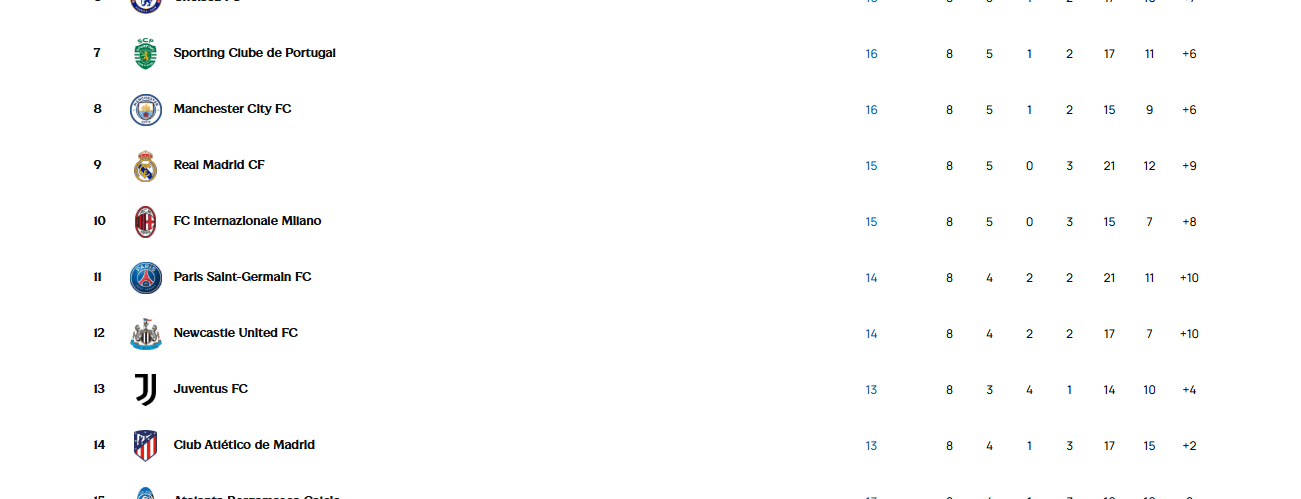Open Sporting Clube de Portugal team page
Image resolution: width=1301 pixels, height=499 pixels.
pos(254,53)
